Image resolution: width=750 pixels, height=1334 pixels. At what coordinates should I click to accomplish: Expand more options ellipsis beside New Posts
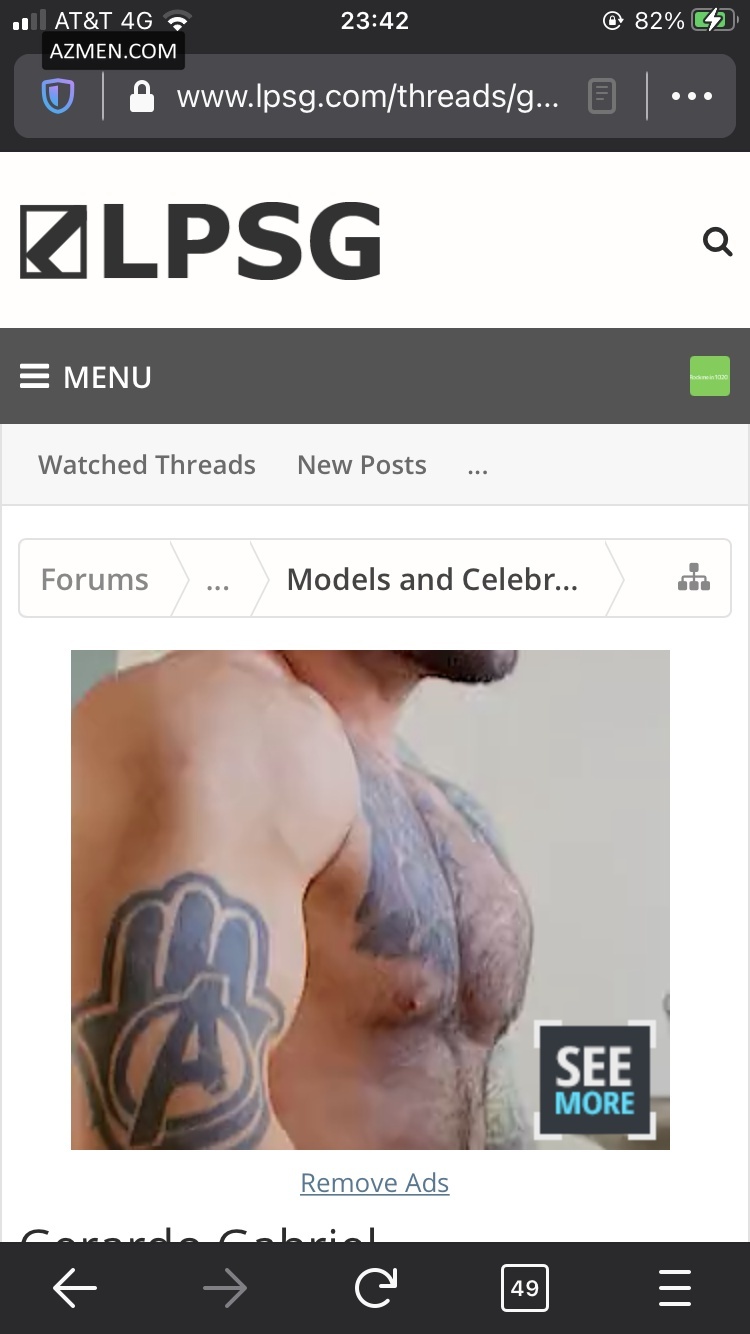point(477,467)
